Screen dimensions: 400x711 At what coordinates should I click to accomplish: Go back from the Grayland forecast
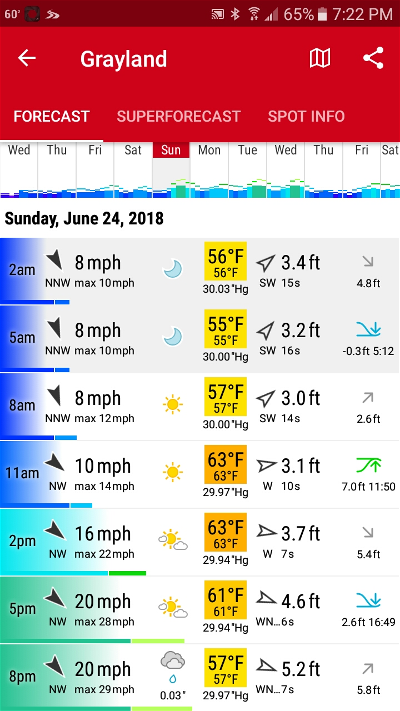(x=27, y=58)
